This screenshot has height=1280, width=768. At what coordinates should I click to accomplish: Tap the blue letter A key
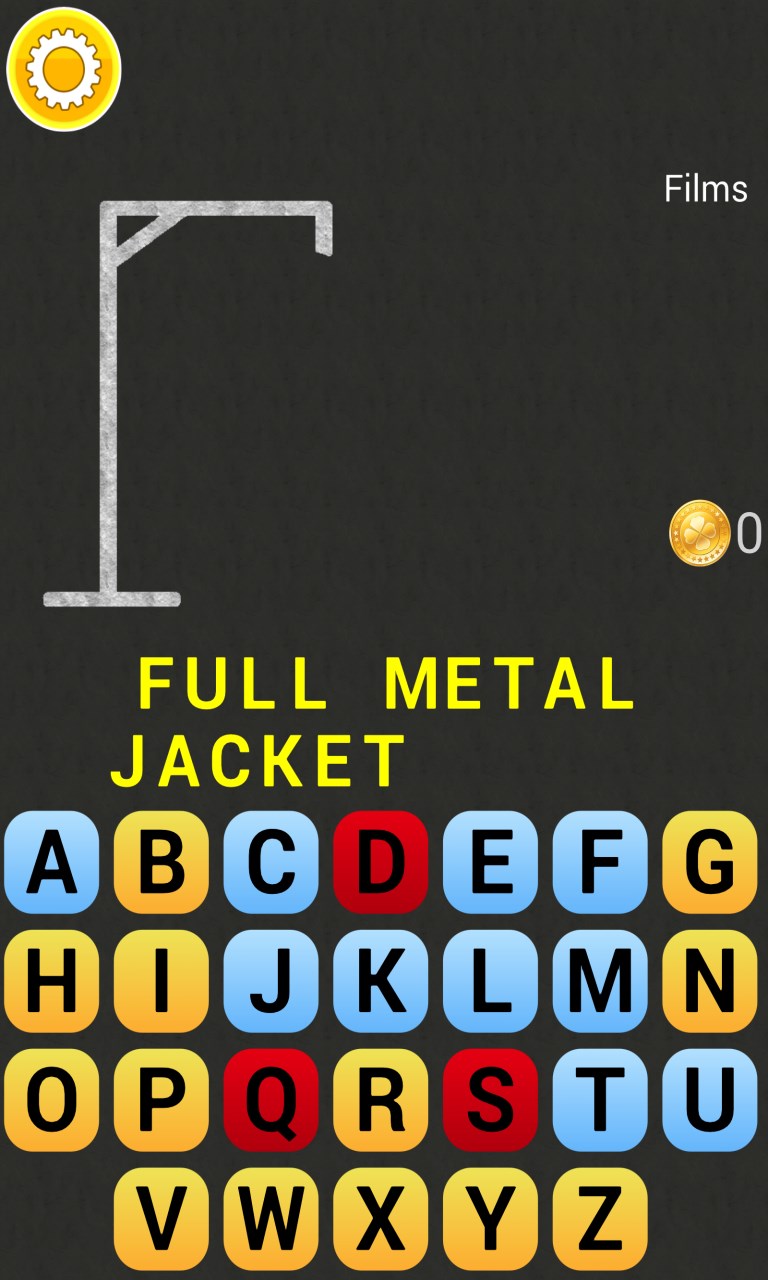click(x=52, y=861)
